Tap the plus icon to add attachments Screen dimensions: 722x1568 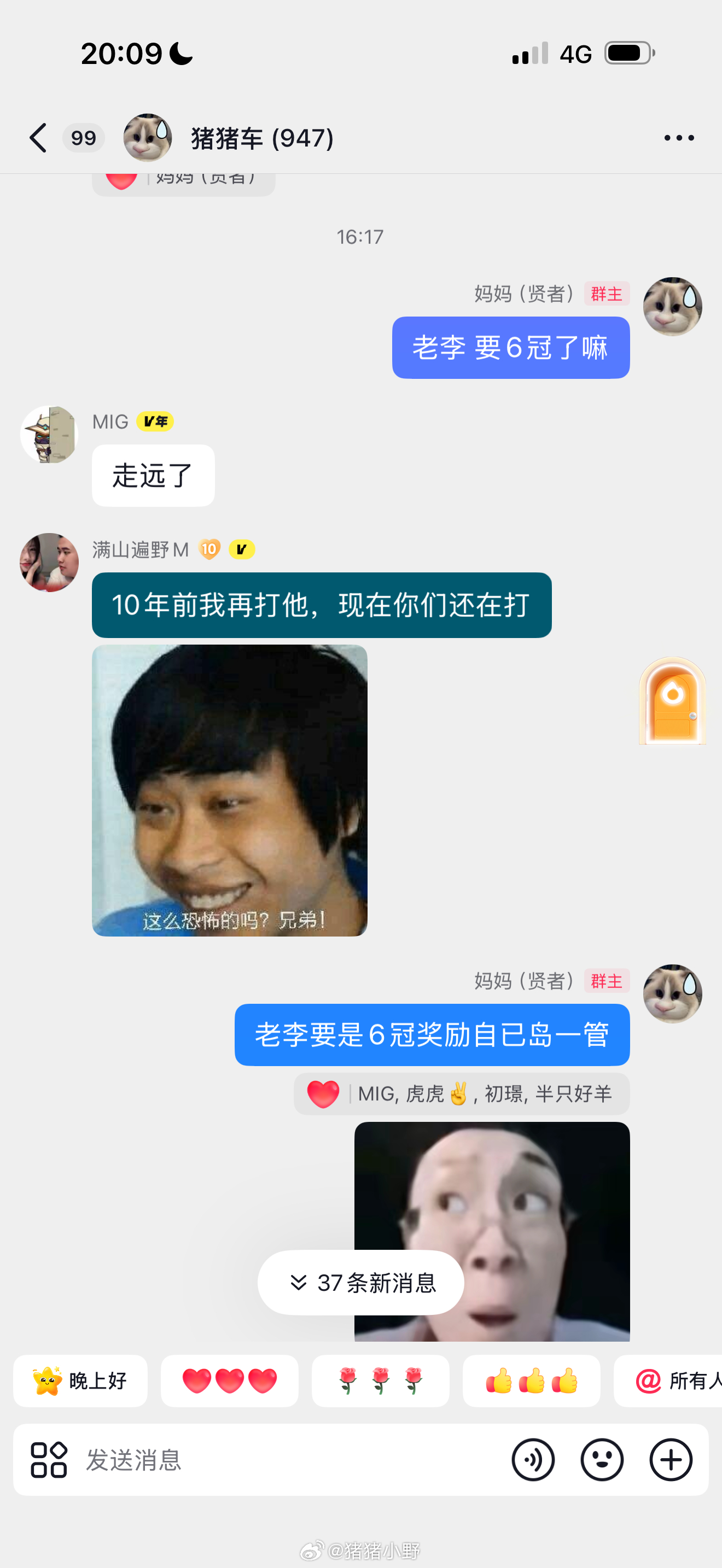pyautogui.click(x=670, y=1460)
